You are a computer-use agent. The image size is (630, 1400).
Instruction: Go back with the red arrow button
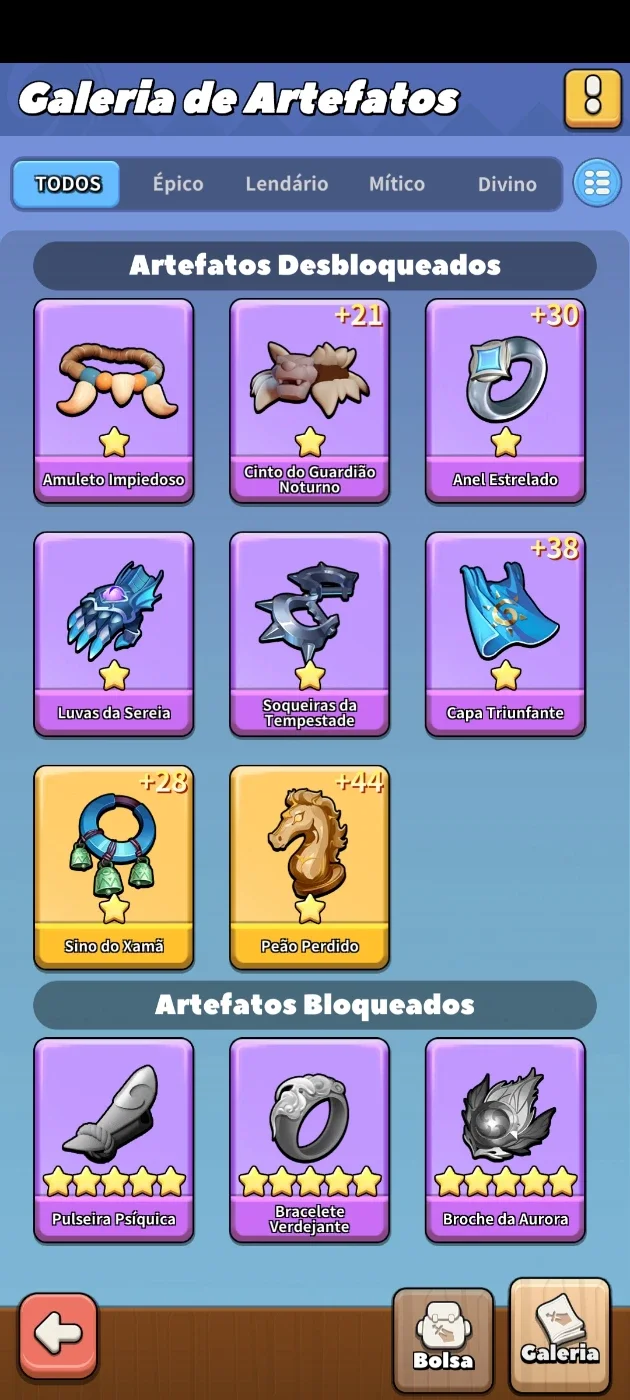tap(59, 1337)
